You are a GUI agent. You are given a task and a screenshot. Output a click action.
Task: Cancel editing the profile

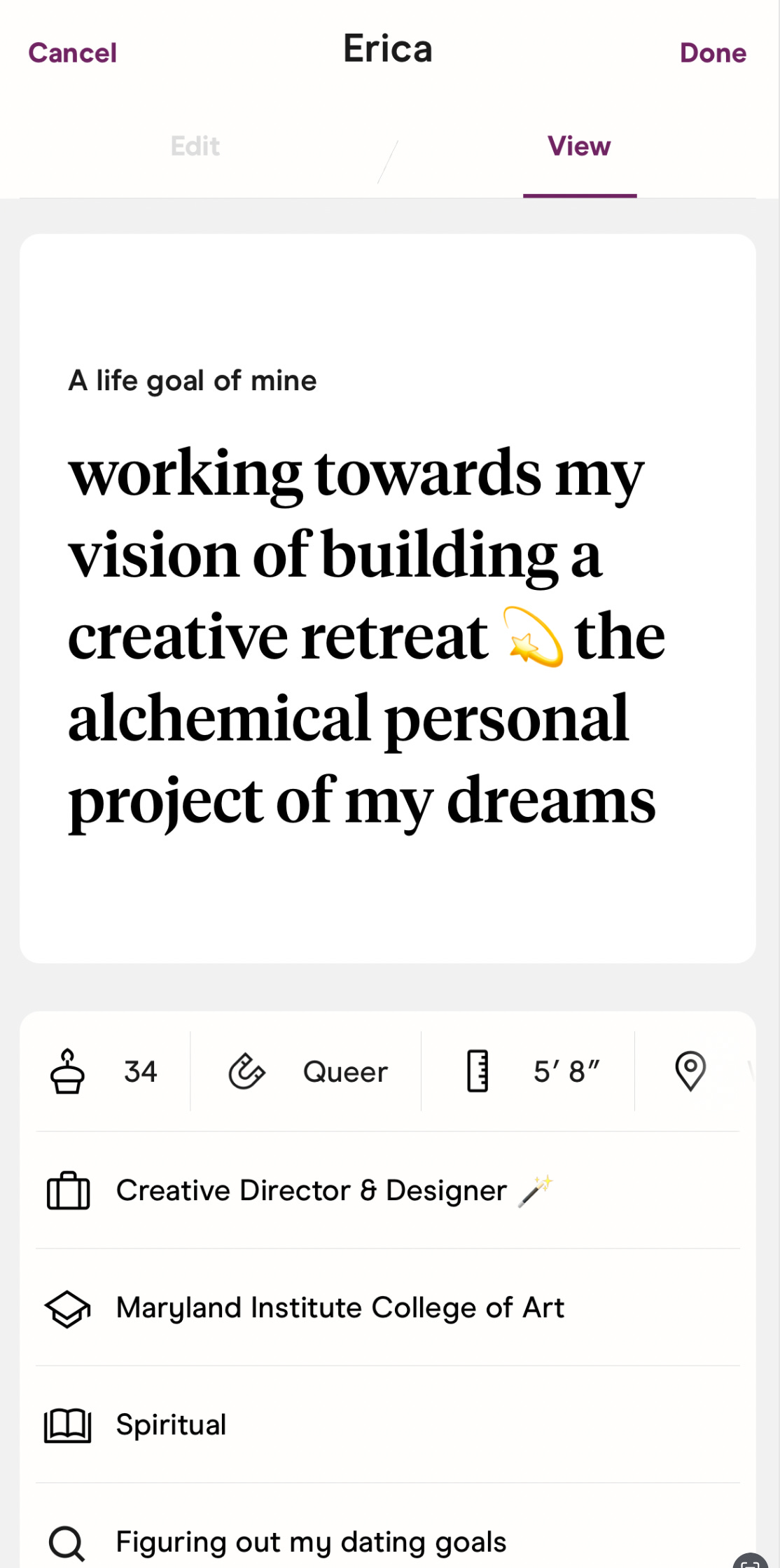(72, 53)
